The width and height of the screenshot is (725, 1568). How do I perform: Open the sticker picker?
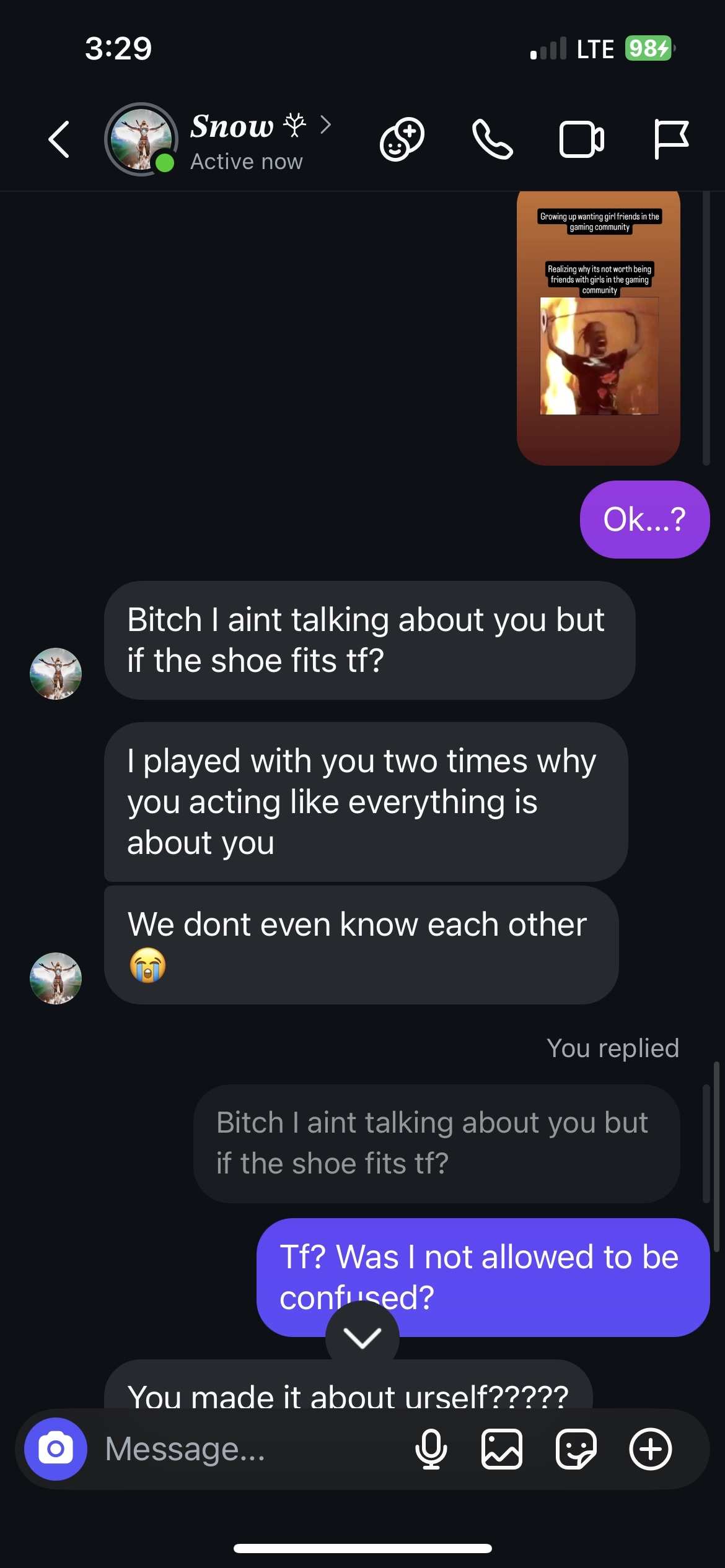576,1449
